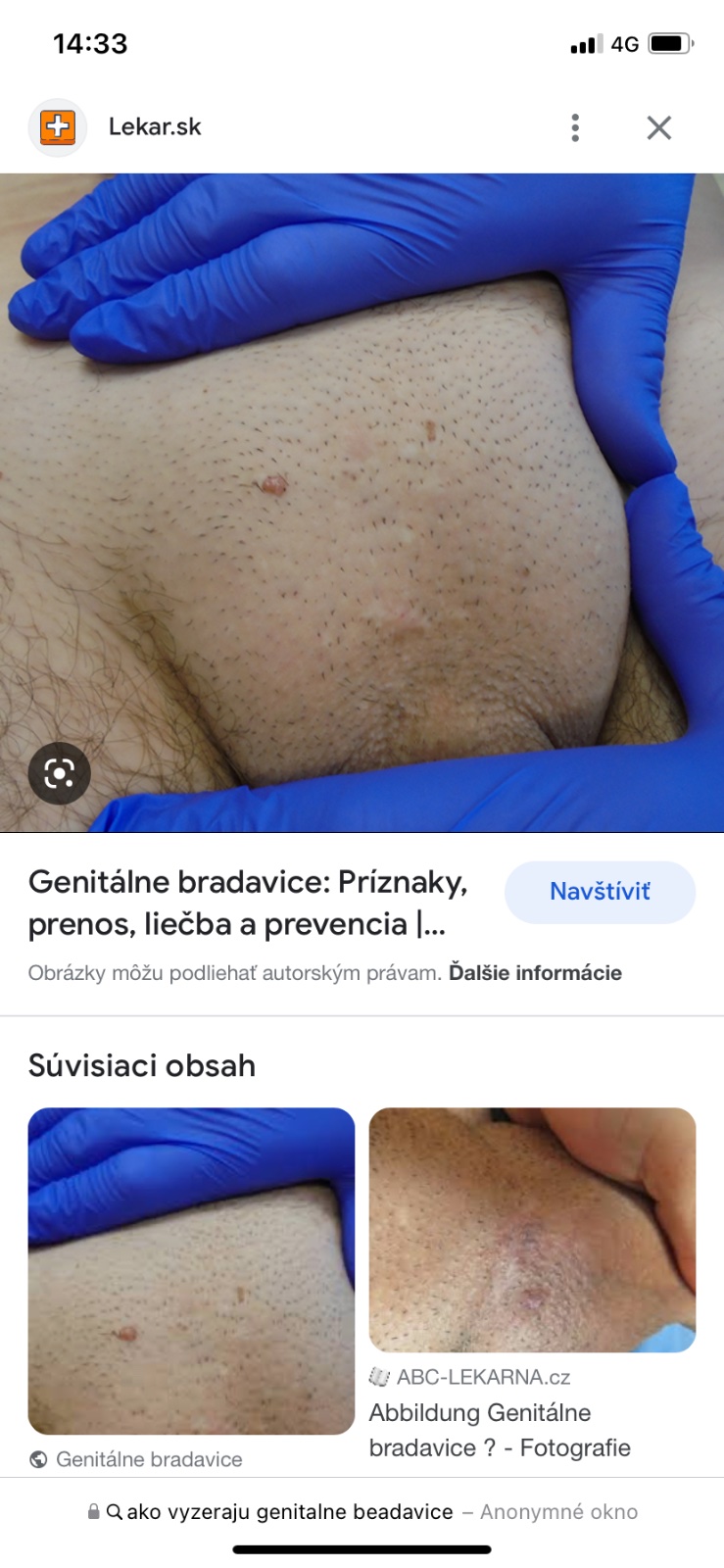Search this image with Lens
Screen dimensions: 724x1568
point(59,774)
